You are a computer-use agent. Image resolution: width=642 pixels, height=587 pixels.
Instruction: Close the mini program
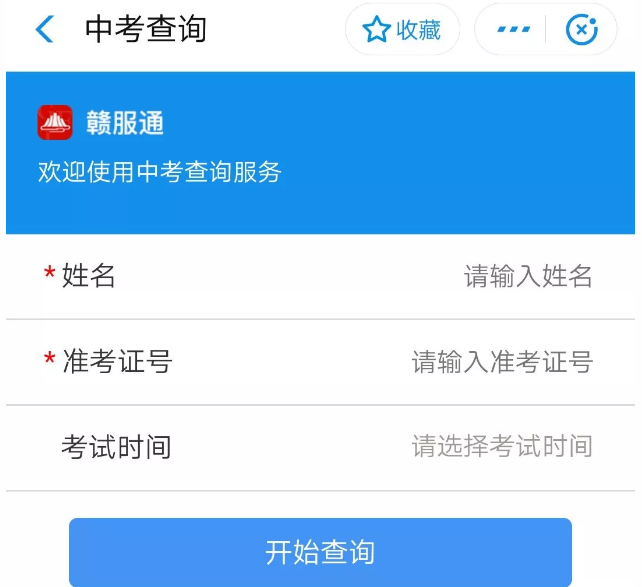[x=582, y=30]
